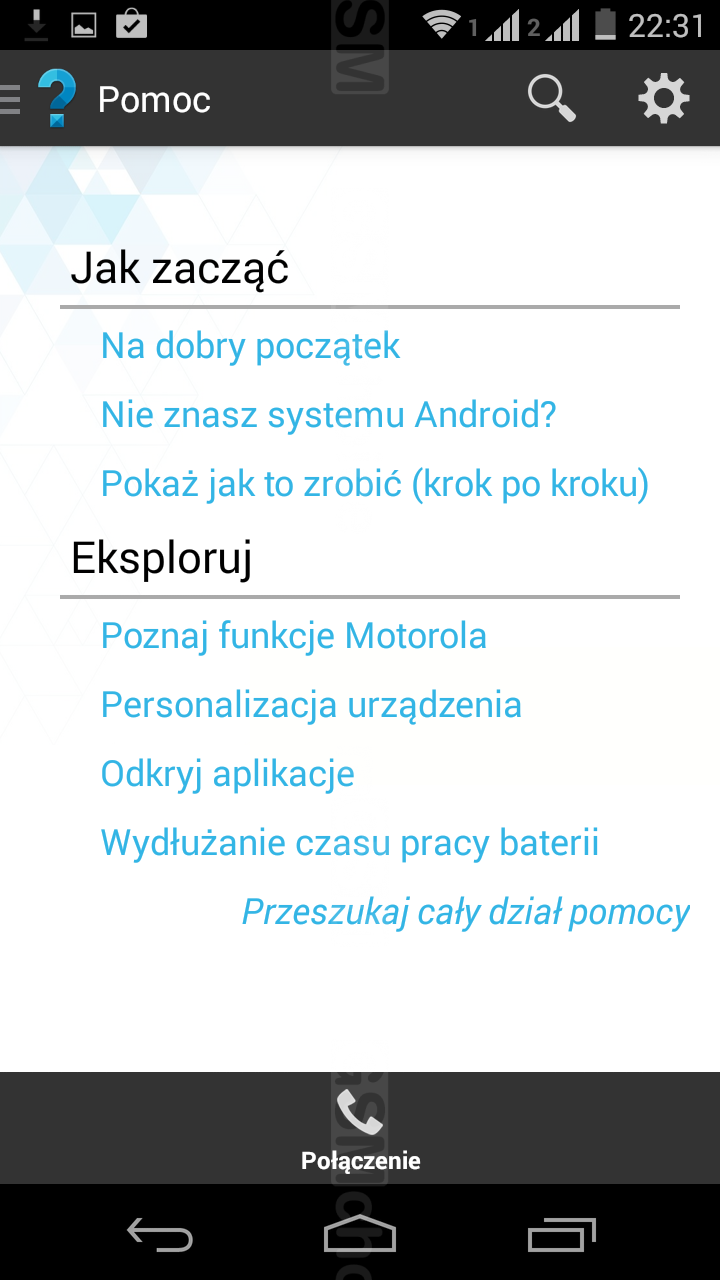This screenshot has width=720, height=1280.
Task: Open 'Wydłużanie czasu pracy baterii'
Action: tap(350, 843)
